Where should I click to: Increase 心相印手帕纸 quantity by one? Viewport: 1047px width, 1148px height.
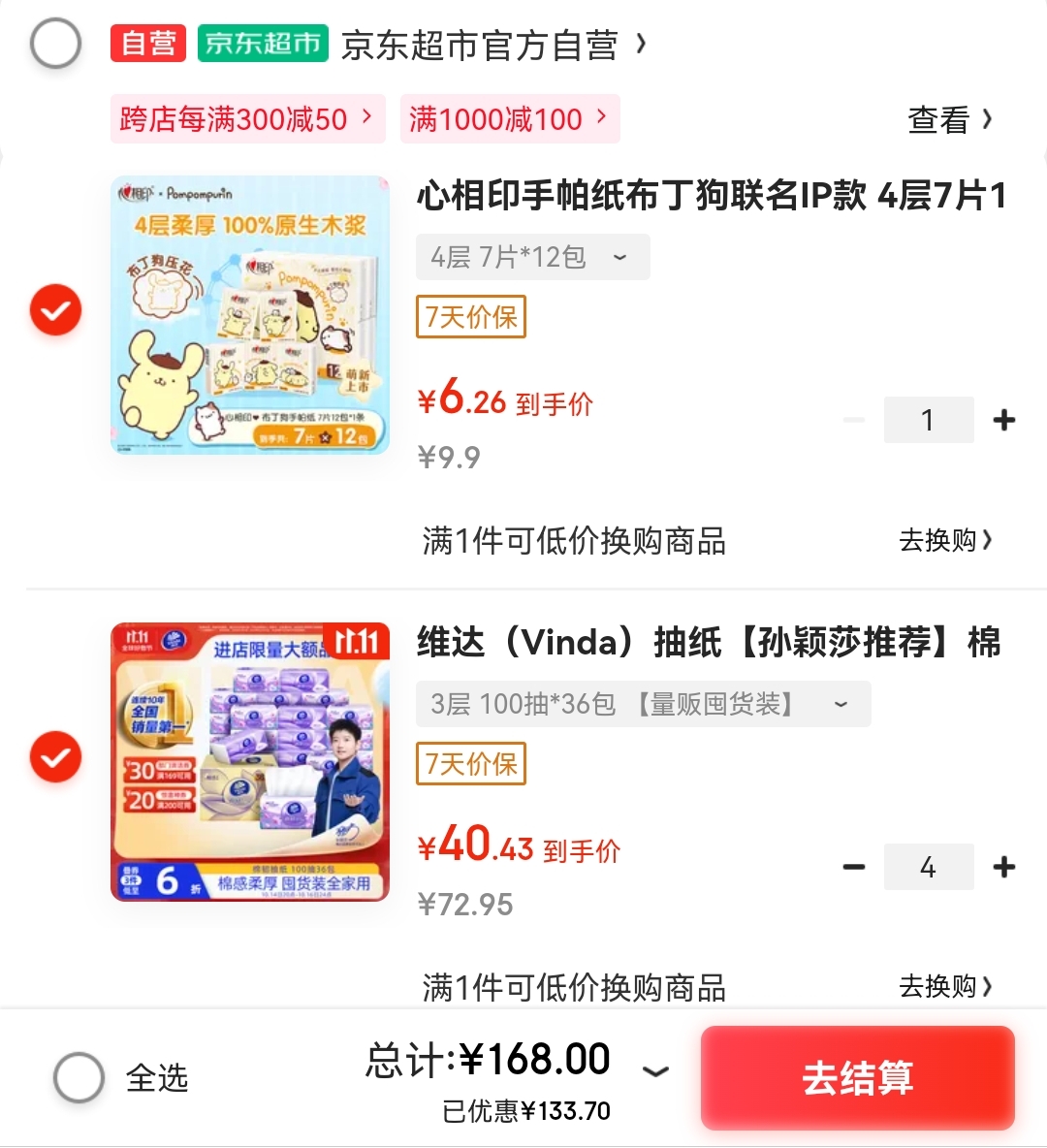[1004, 420]
